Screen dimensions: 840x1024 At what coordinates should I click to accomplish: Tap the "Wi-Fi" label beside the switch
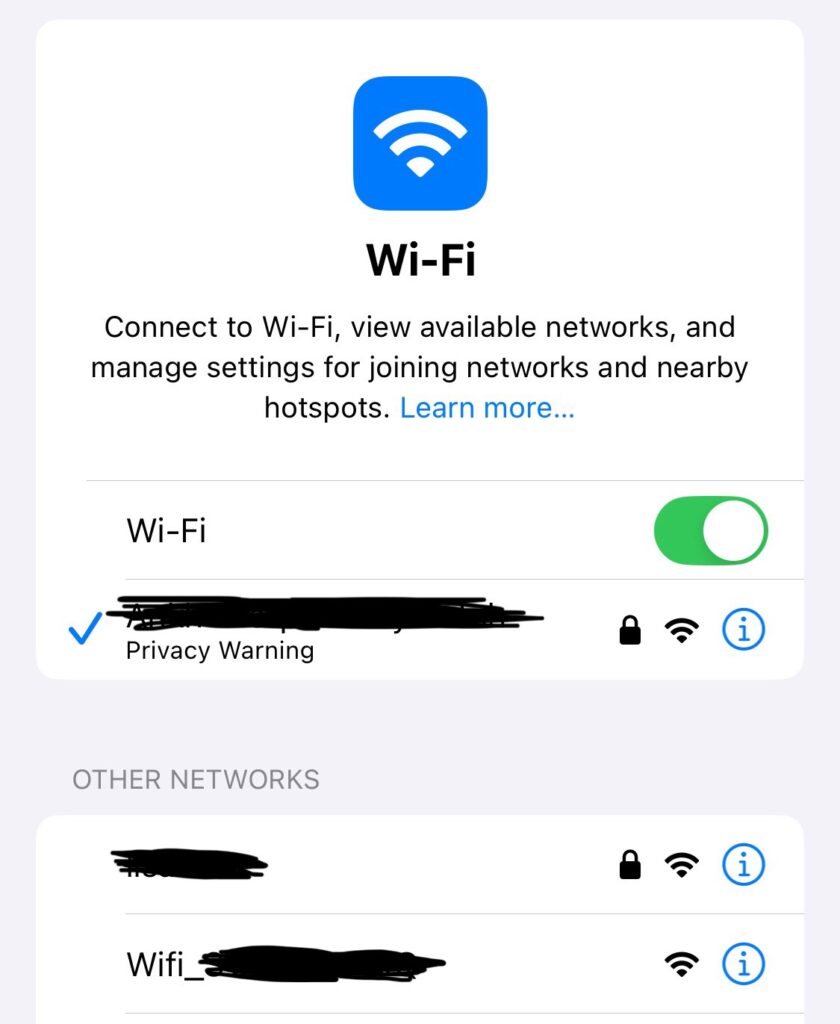tap(166, 531)
